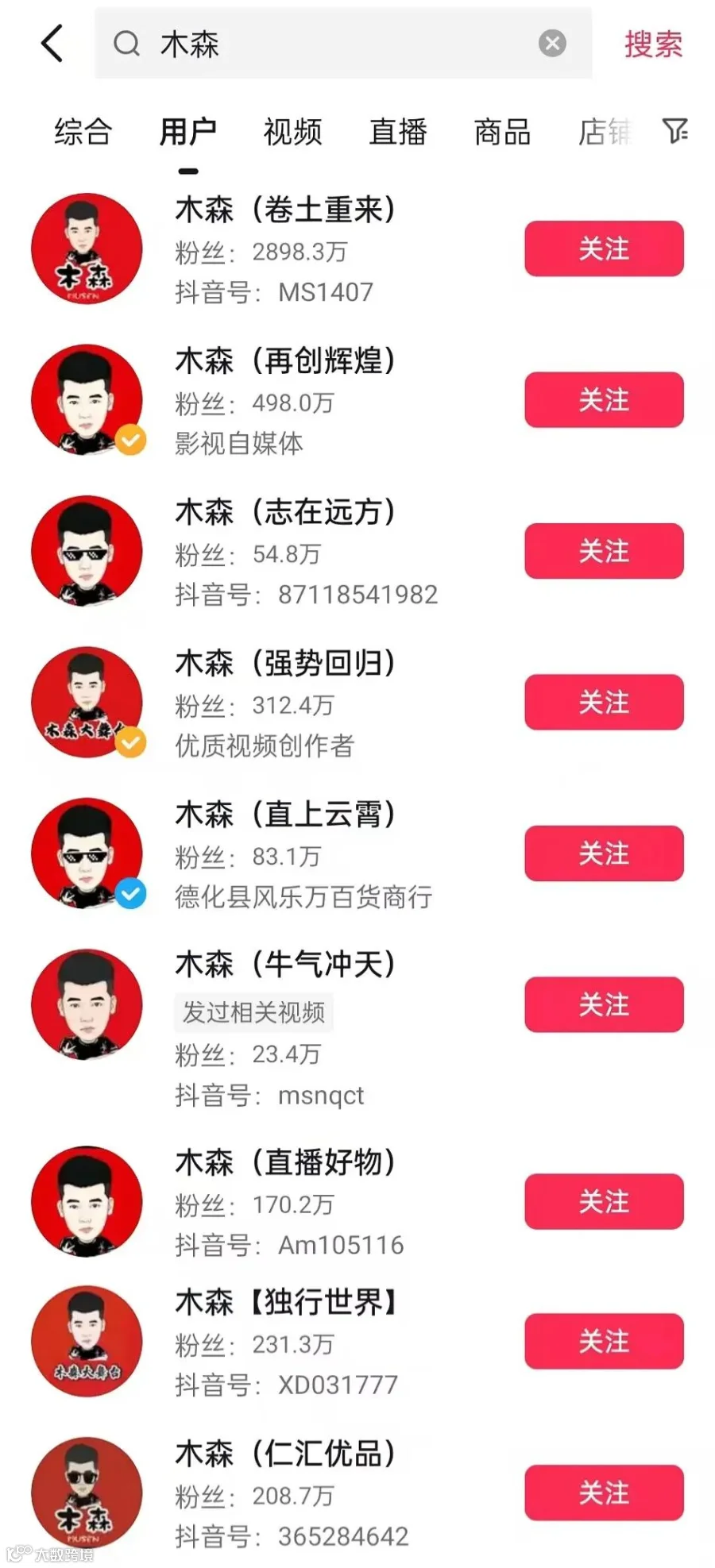Tap the 搜索 button

tap(653, 44)
